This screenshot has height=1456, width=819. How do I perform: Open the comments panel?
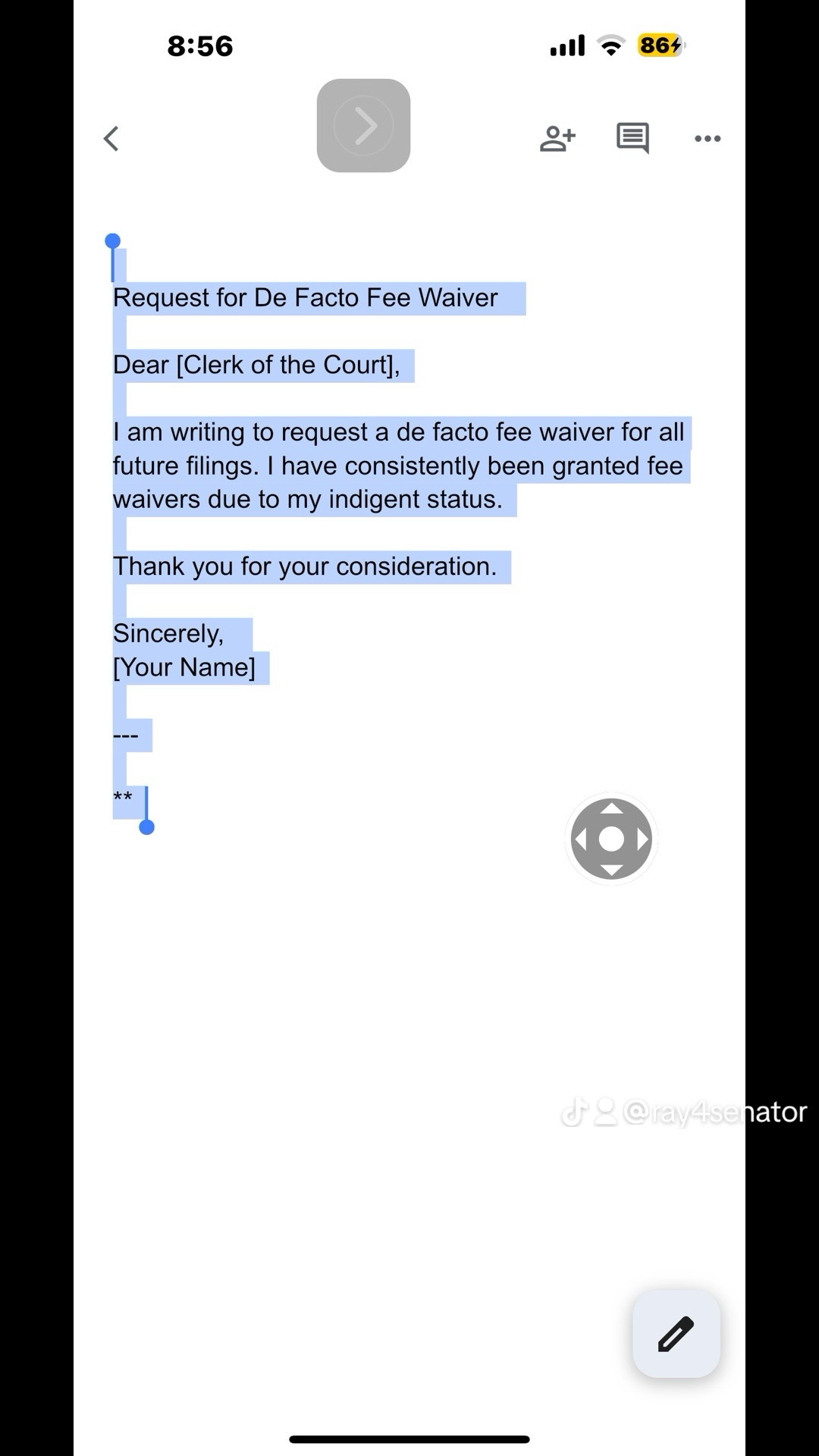click(x=632, y=139)
